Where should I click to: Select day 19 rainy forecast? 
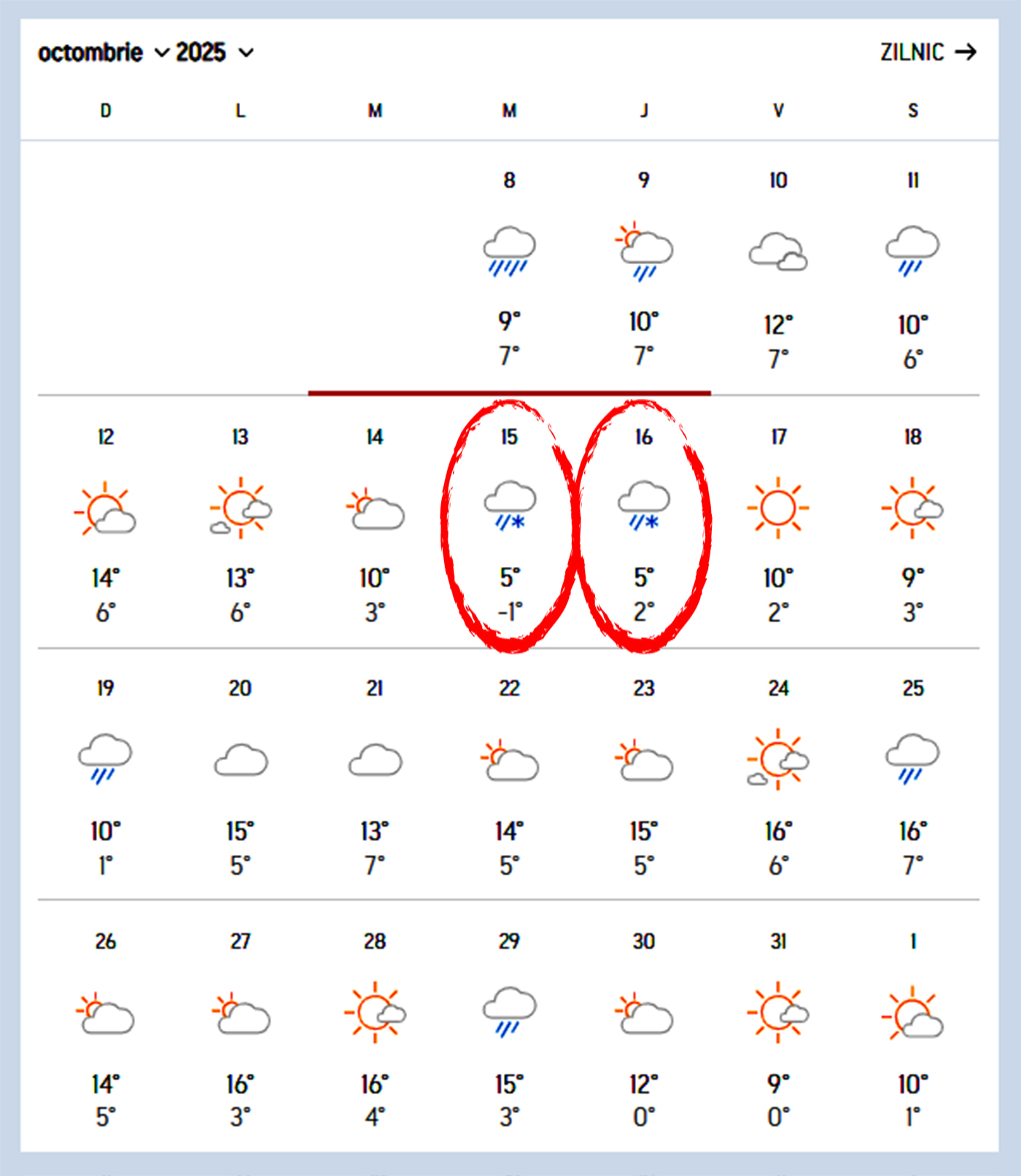point(106,775)
